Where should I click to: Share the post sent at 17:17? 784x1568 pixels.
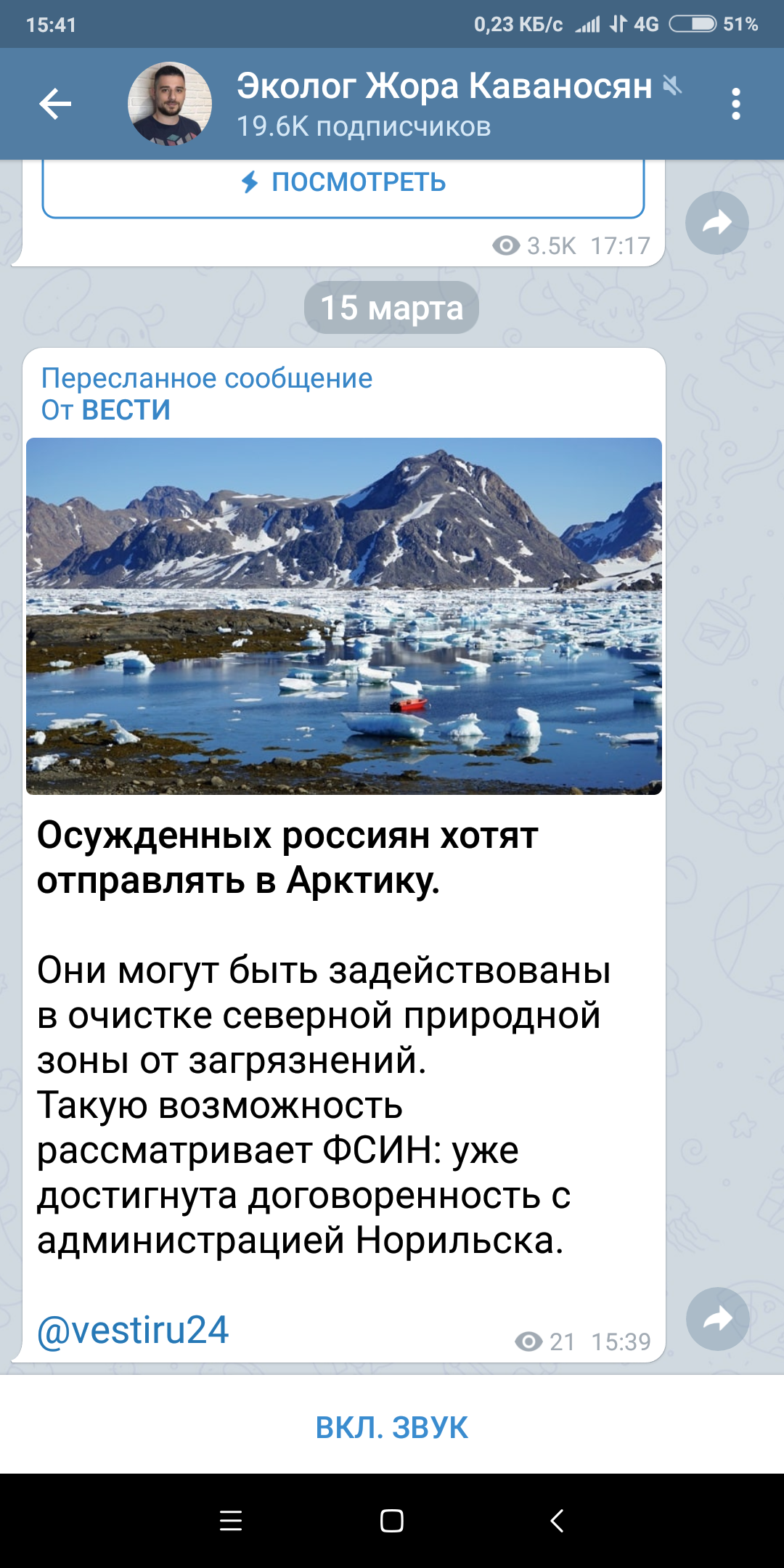coord(716,223)
